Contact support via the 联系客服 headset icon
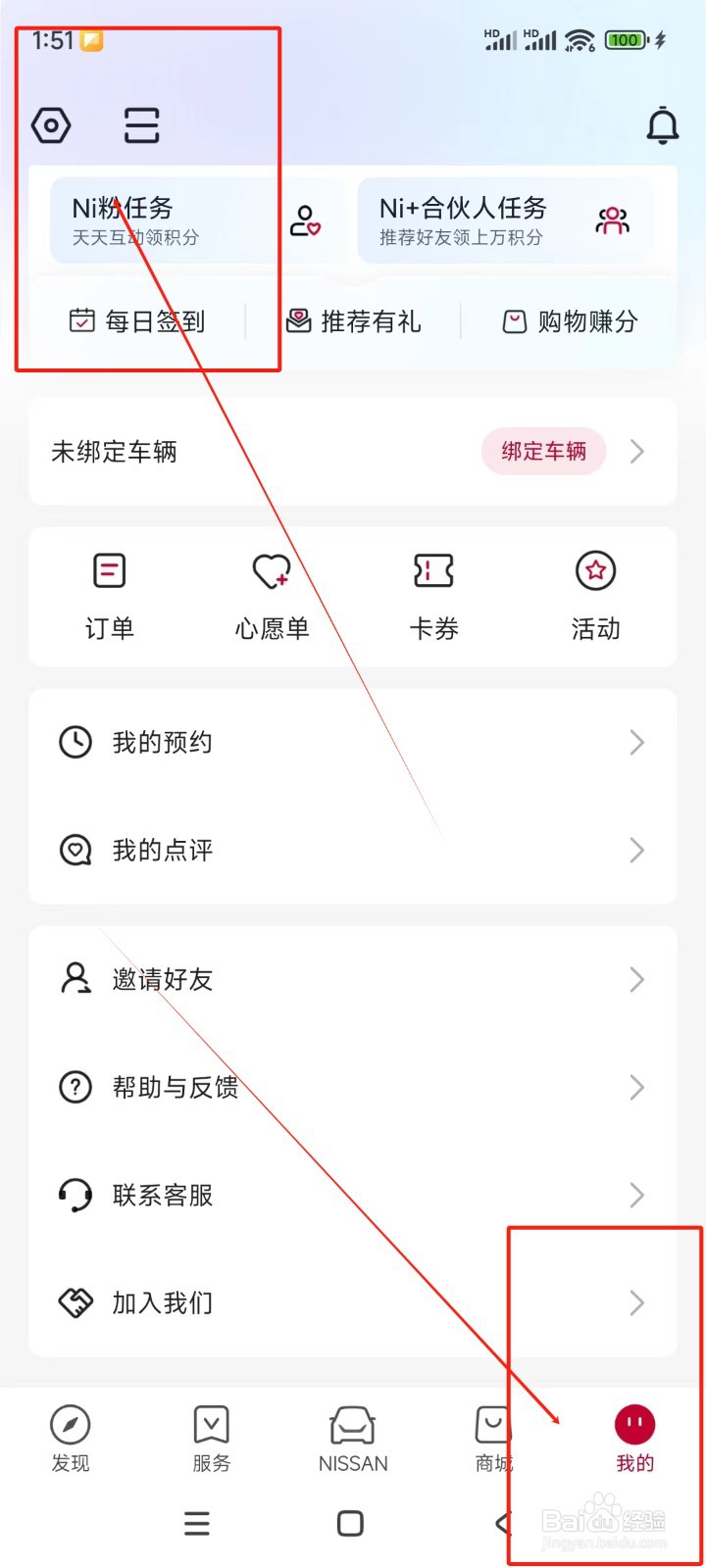 pyautogui.click(x=74, y=1195)
